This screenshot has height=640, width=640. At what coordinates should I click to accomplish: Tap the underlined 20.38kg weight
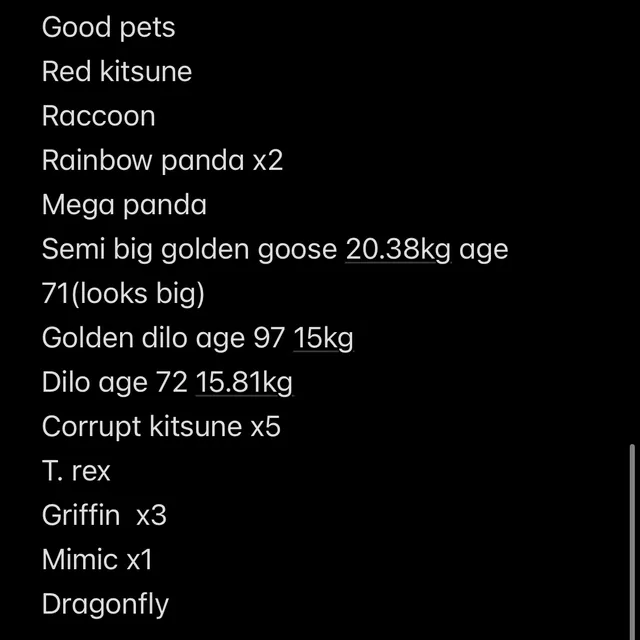coord(398,249)
